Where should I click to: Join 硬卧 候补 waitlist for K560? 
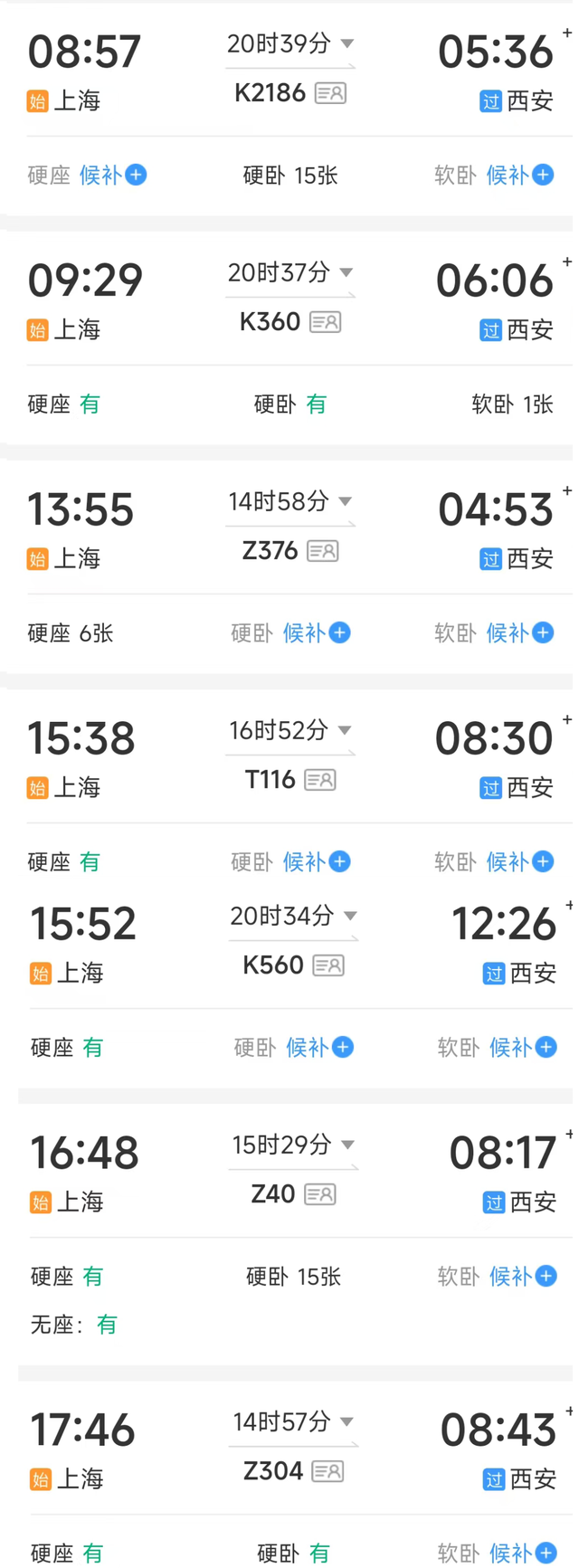click(319, 1048)
